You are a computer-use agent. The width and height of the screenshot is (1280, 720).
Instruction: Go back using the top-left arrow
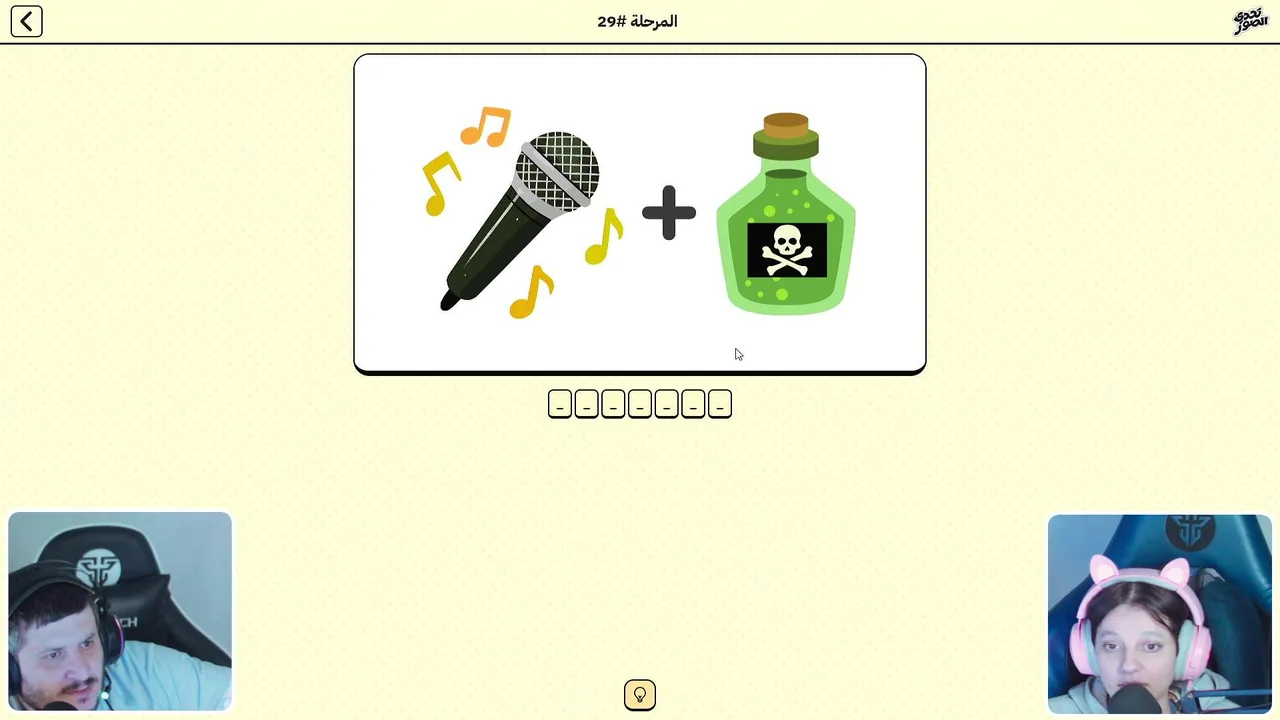point(27,21)
